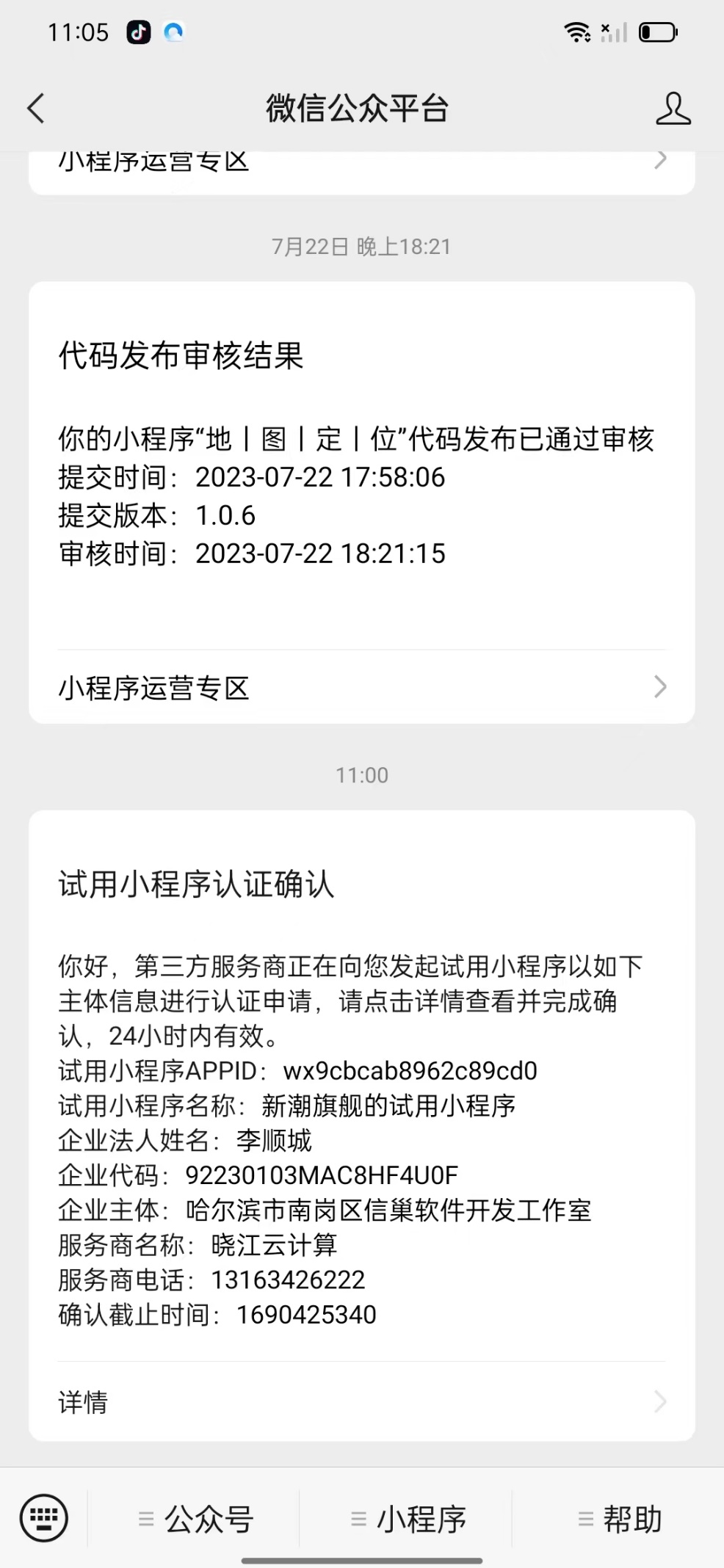Expand the 公众号 menu
Screen dimensions: 724x1568
[x=195, y=1519]
